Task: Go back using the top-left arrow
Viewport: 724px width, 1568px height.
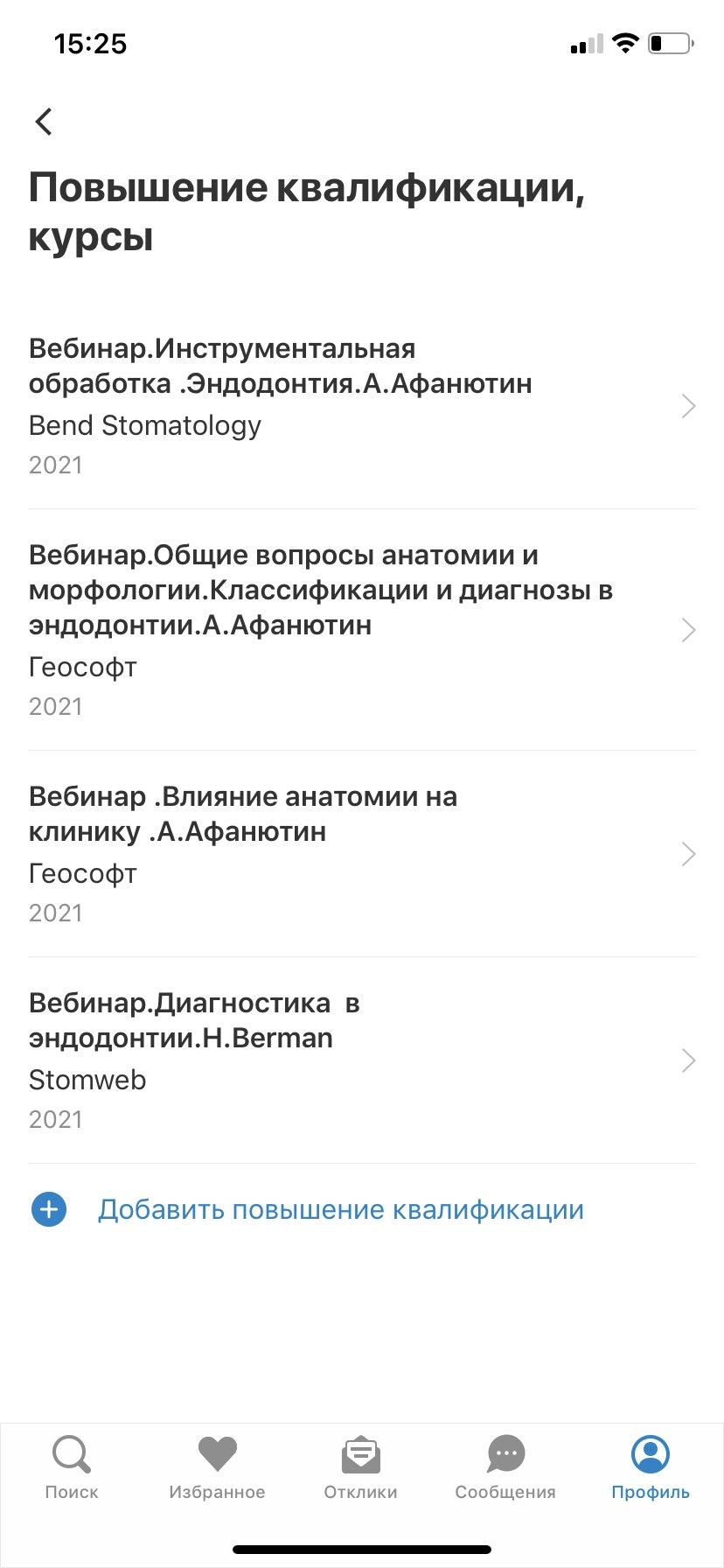Action: tap(44, 122)
